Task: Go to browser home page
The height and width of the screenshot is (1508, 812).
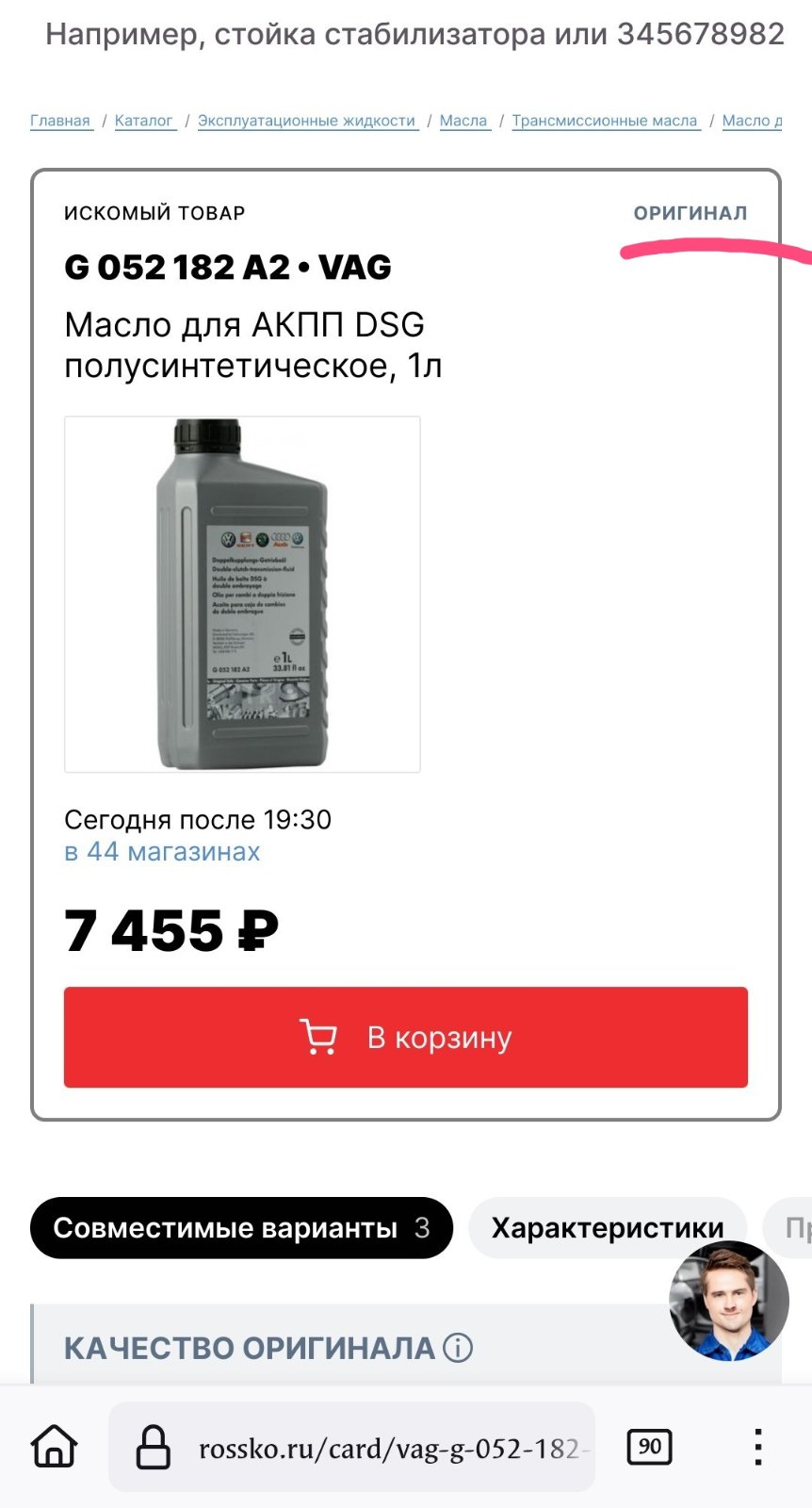Action: tap(55, 1447)
